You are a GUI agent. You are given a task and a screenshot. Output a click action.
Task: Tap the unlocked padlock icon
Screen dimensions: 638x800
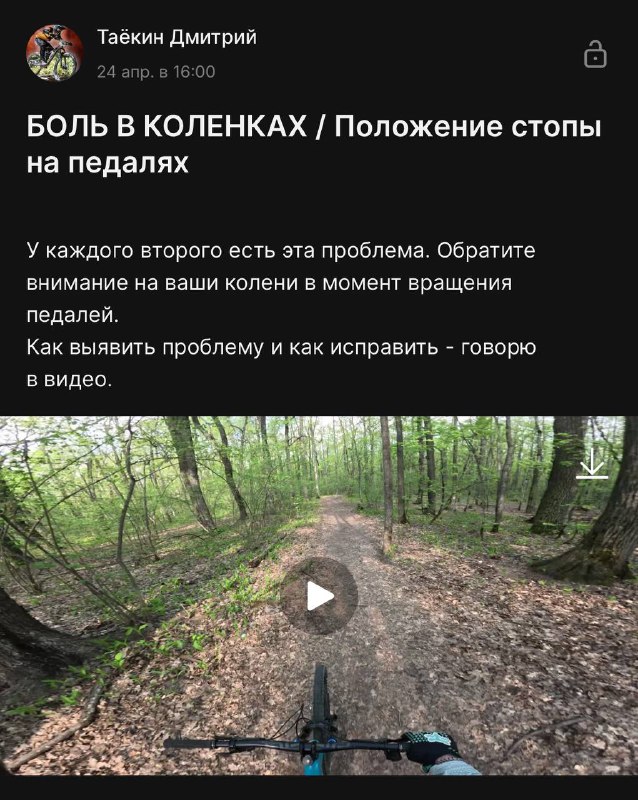point(595,54)
